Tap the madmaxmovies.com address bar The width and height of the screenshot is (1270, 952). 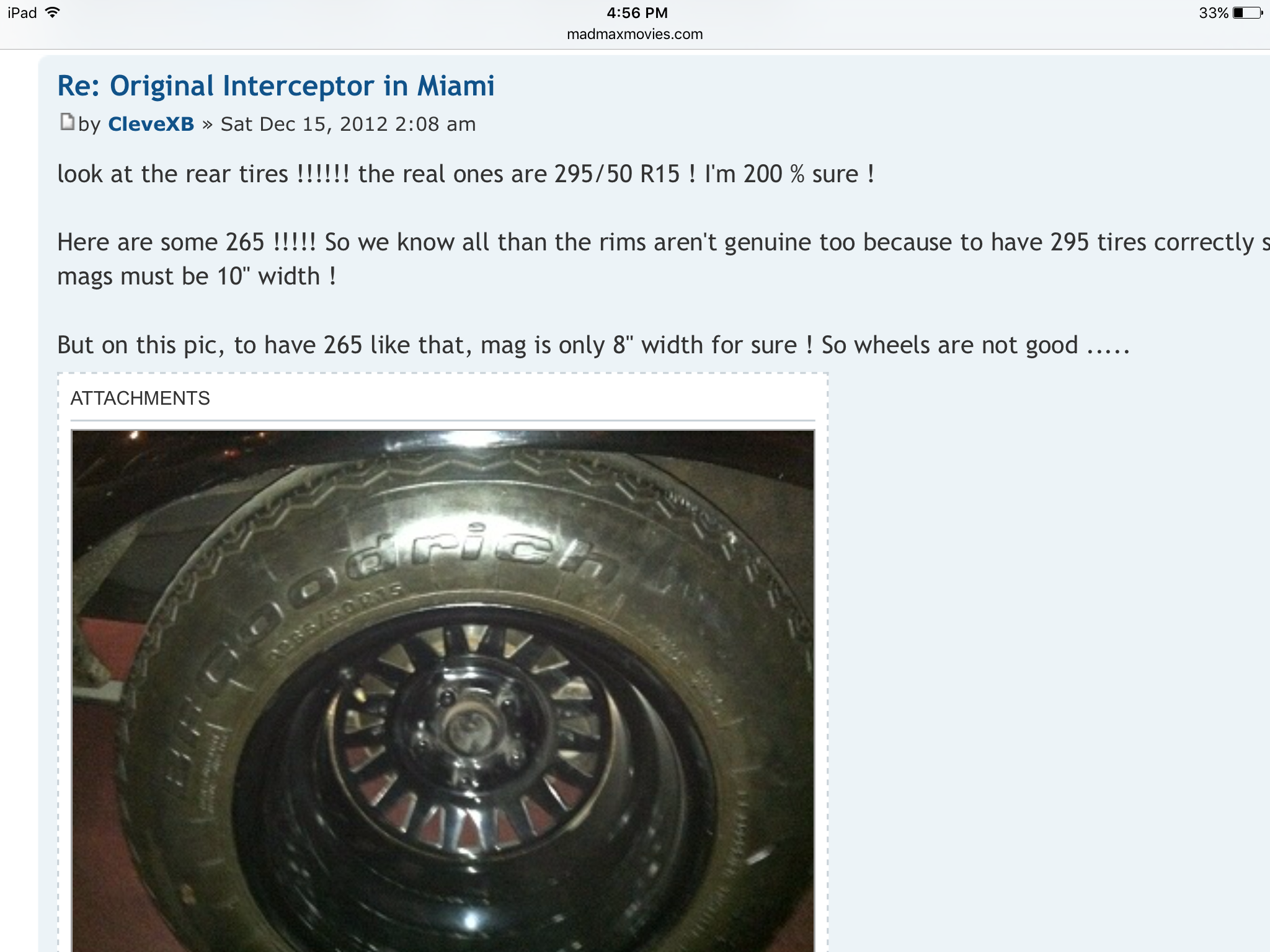click(x=634, y=34)
